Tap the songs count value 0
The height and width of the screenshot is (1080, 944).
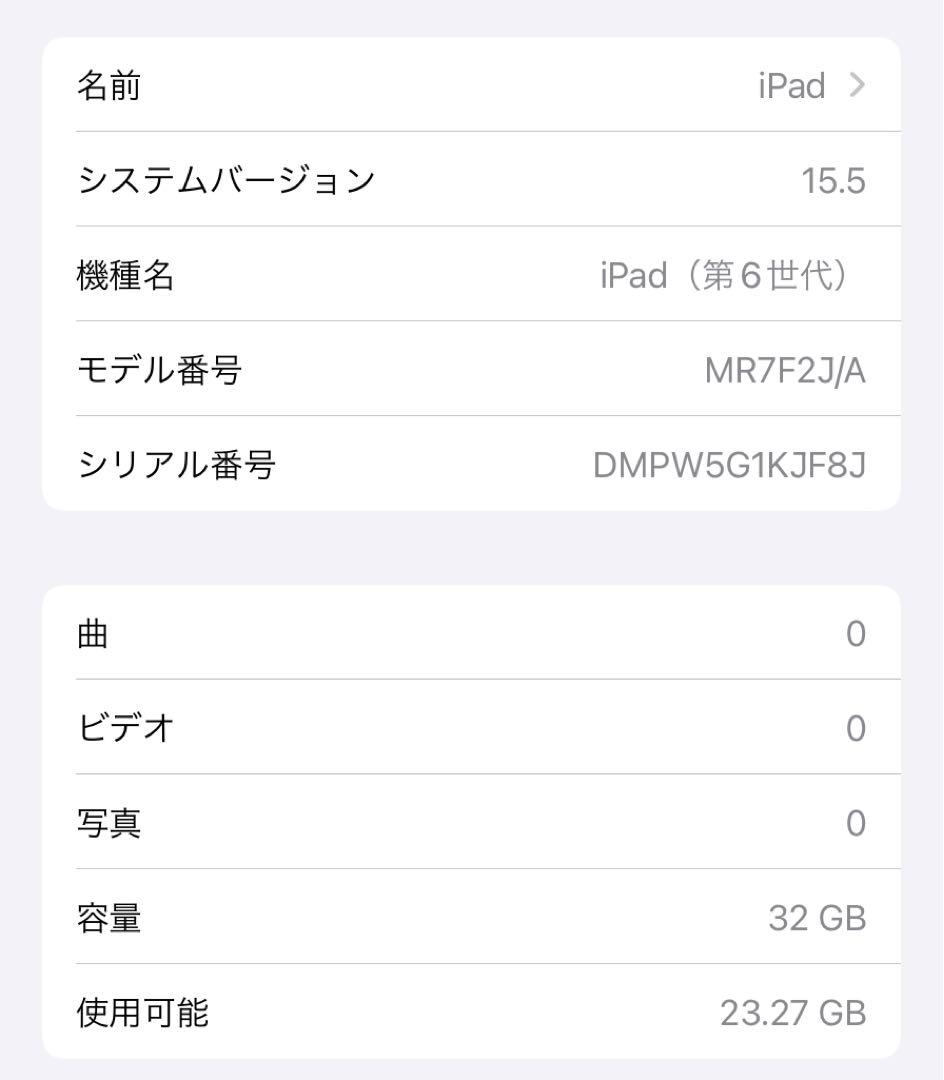click(856, 634)
